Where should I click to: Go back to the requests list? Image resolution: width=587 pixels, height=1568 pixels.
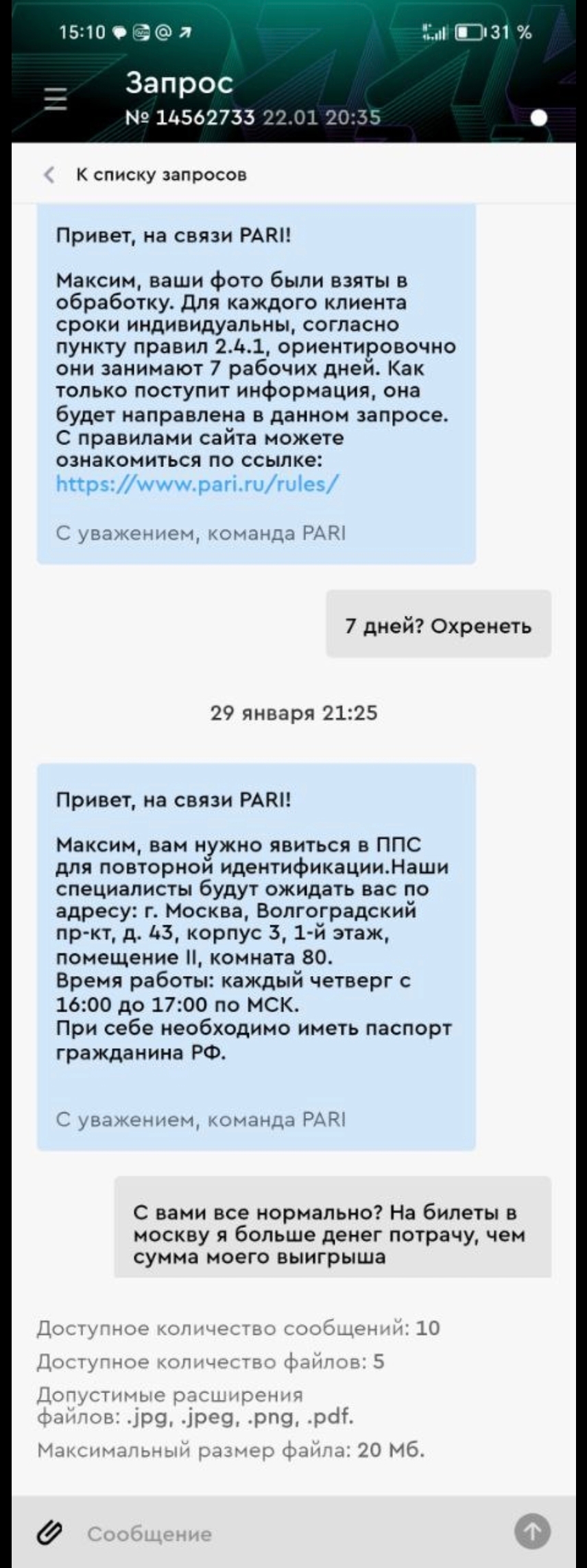(x=146, y=175)
